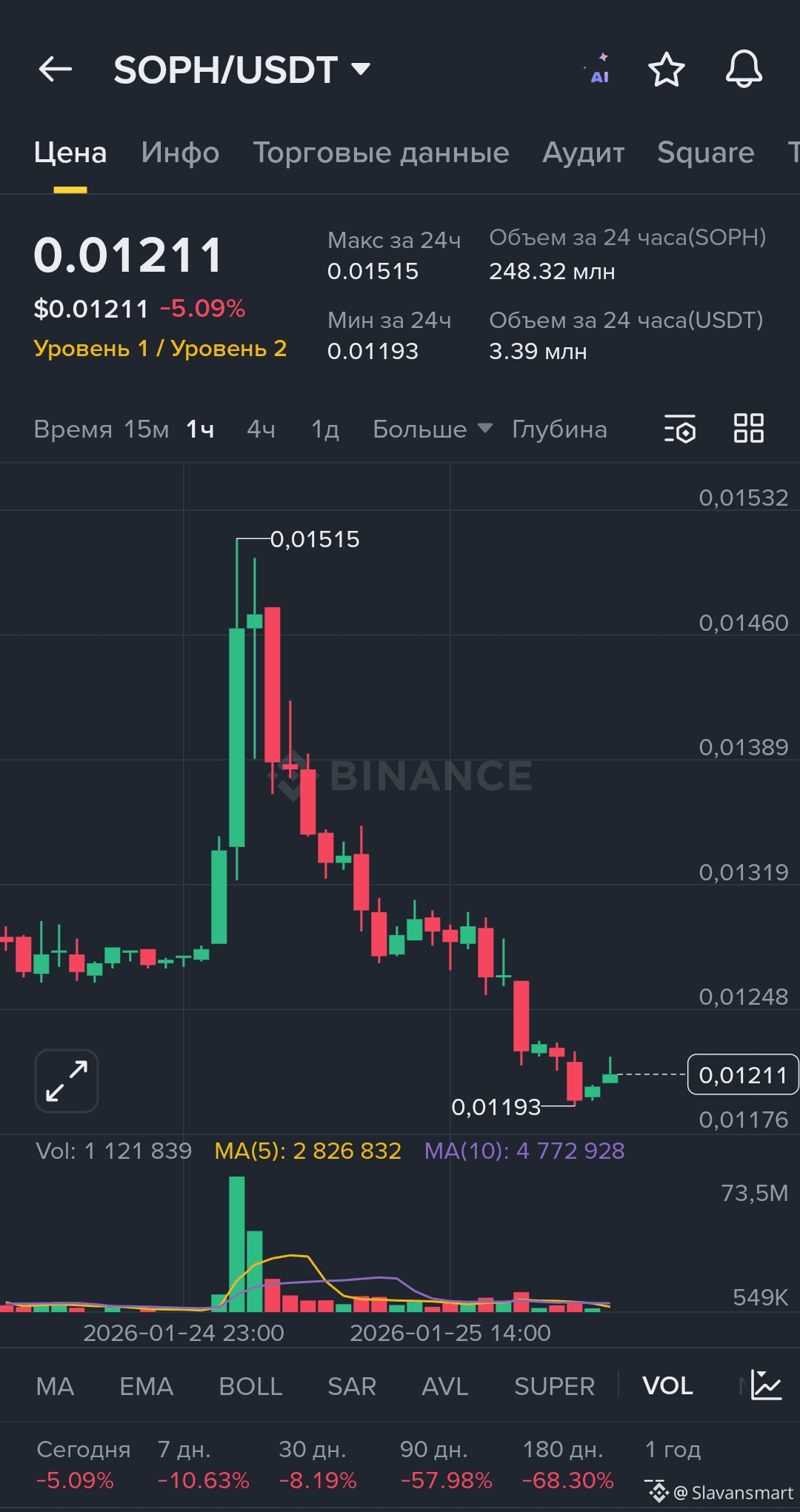Screen dimensions: 800x1512
Task: Switch to the Аудит tab
Action: pos(583,153)
